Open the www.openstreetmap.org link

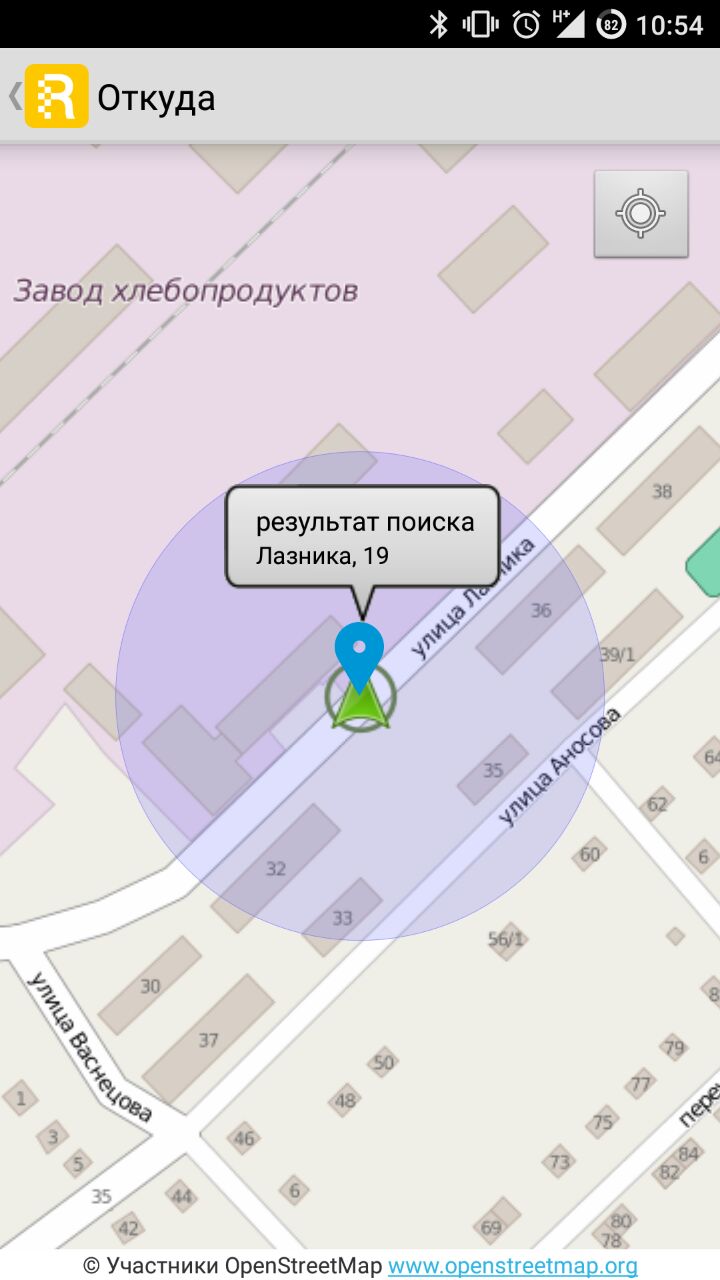[x=513, y=1265]
